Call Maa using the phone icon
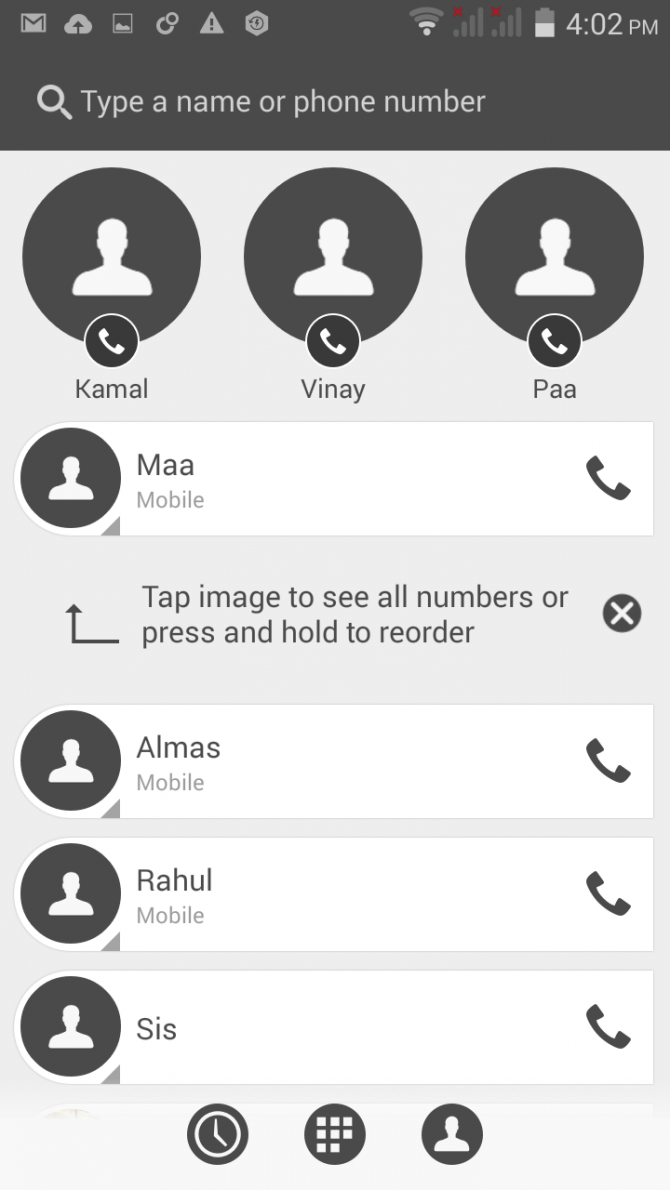 tap(608, 479)
